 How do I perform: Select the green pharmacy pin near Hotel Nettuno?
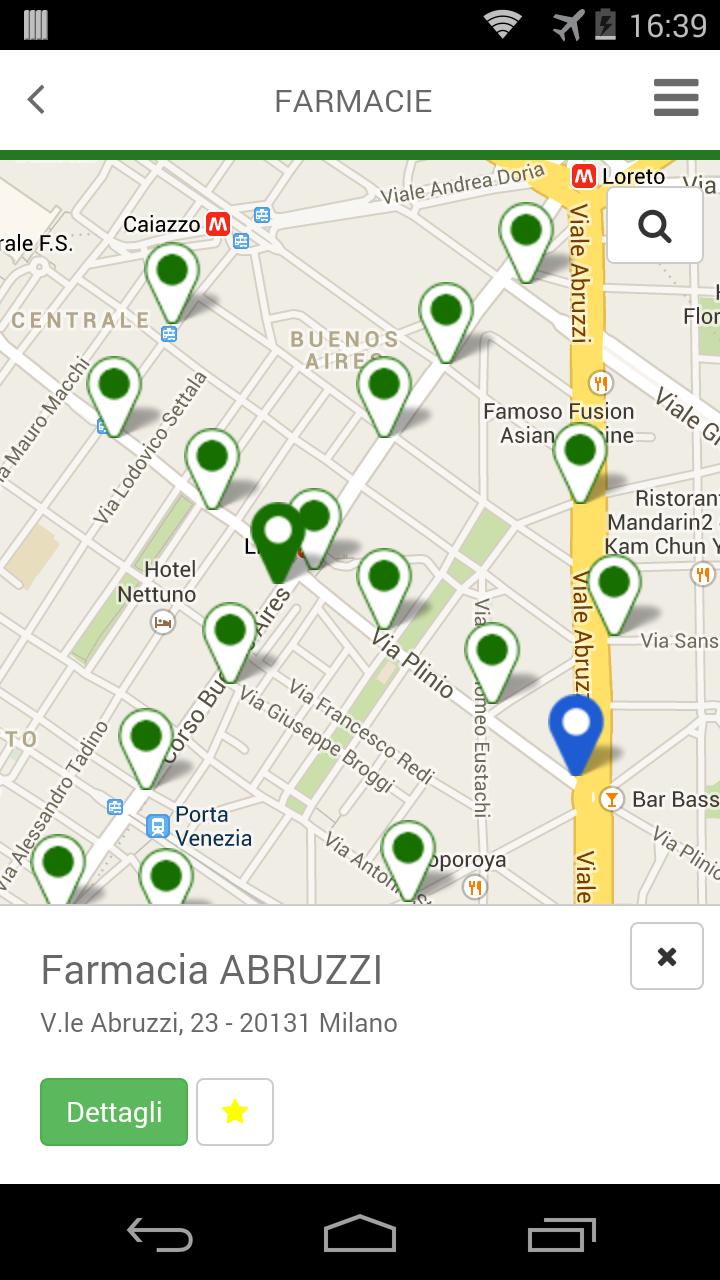click(x=229, y=630)
